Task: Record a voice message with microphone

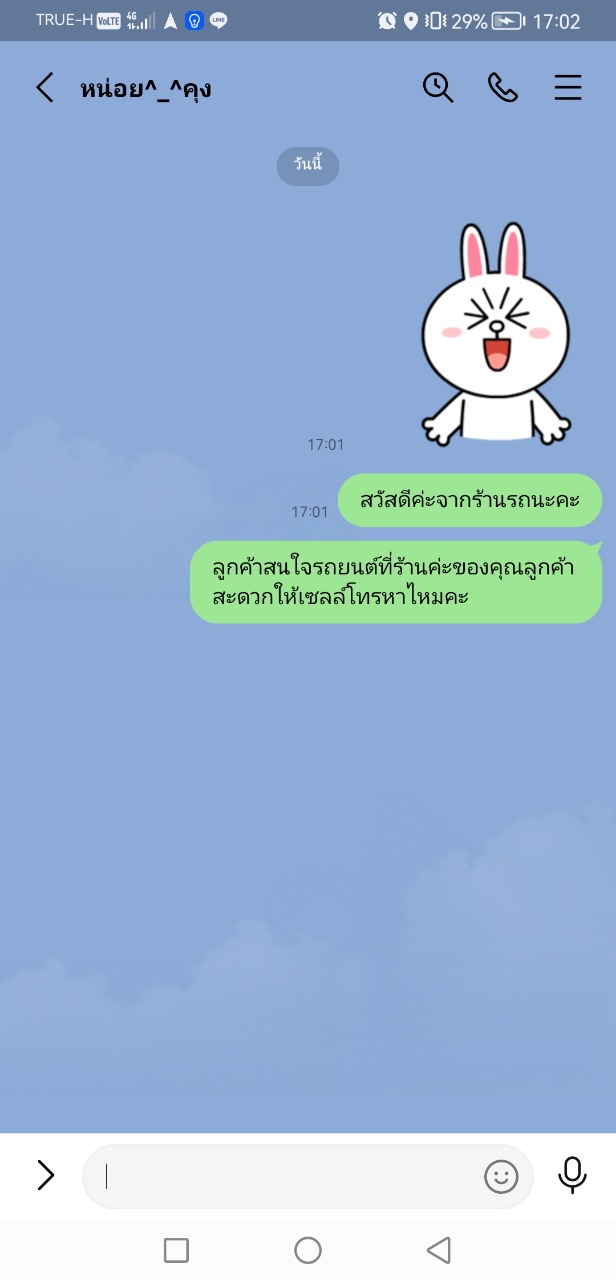Action: coord(572,1175)
